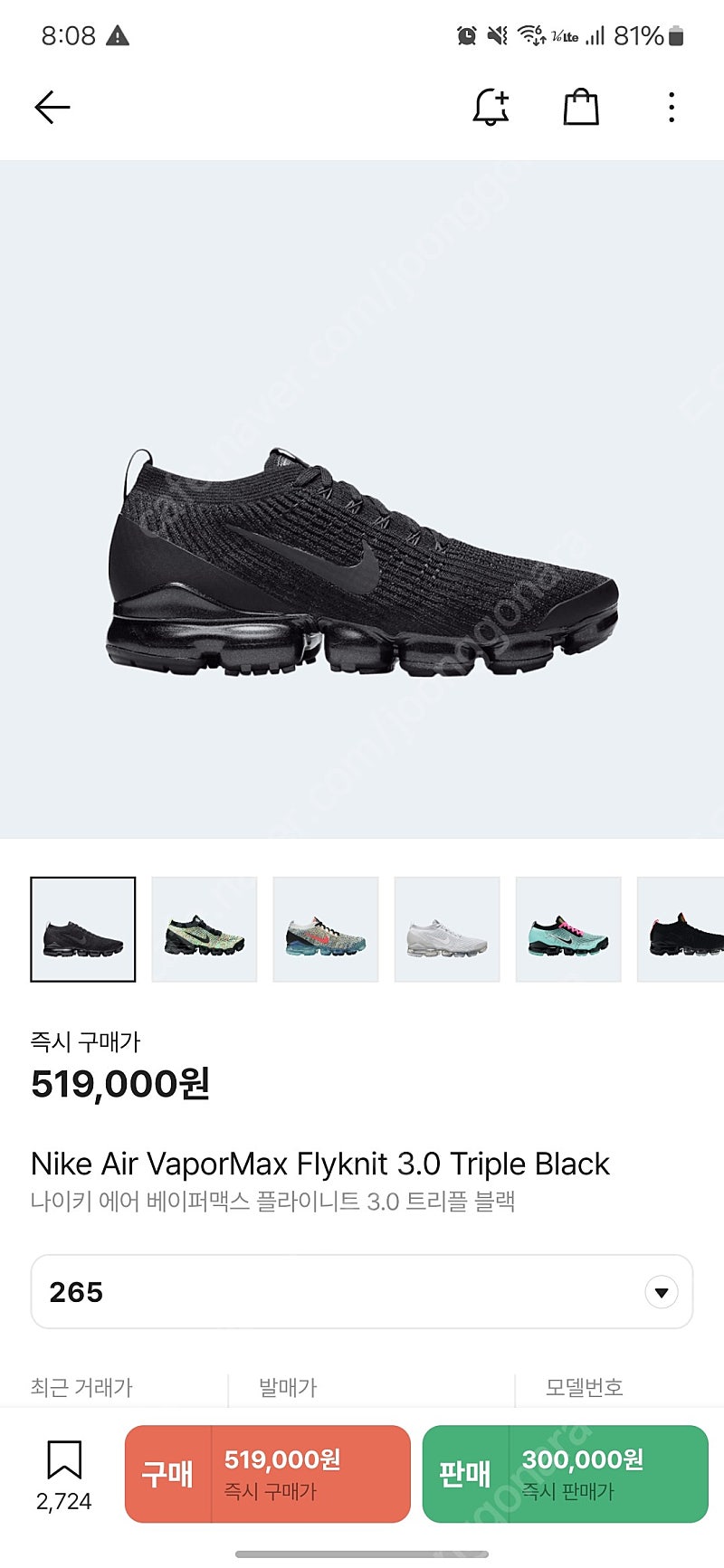Bookmark this product
This screenshot has width=724, height=1568.
coord(63,1475)
